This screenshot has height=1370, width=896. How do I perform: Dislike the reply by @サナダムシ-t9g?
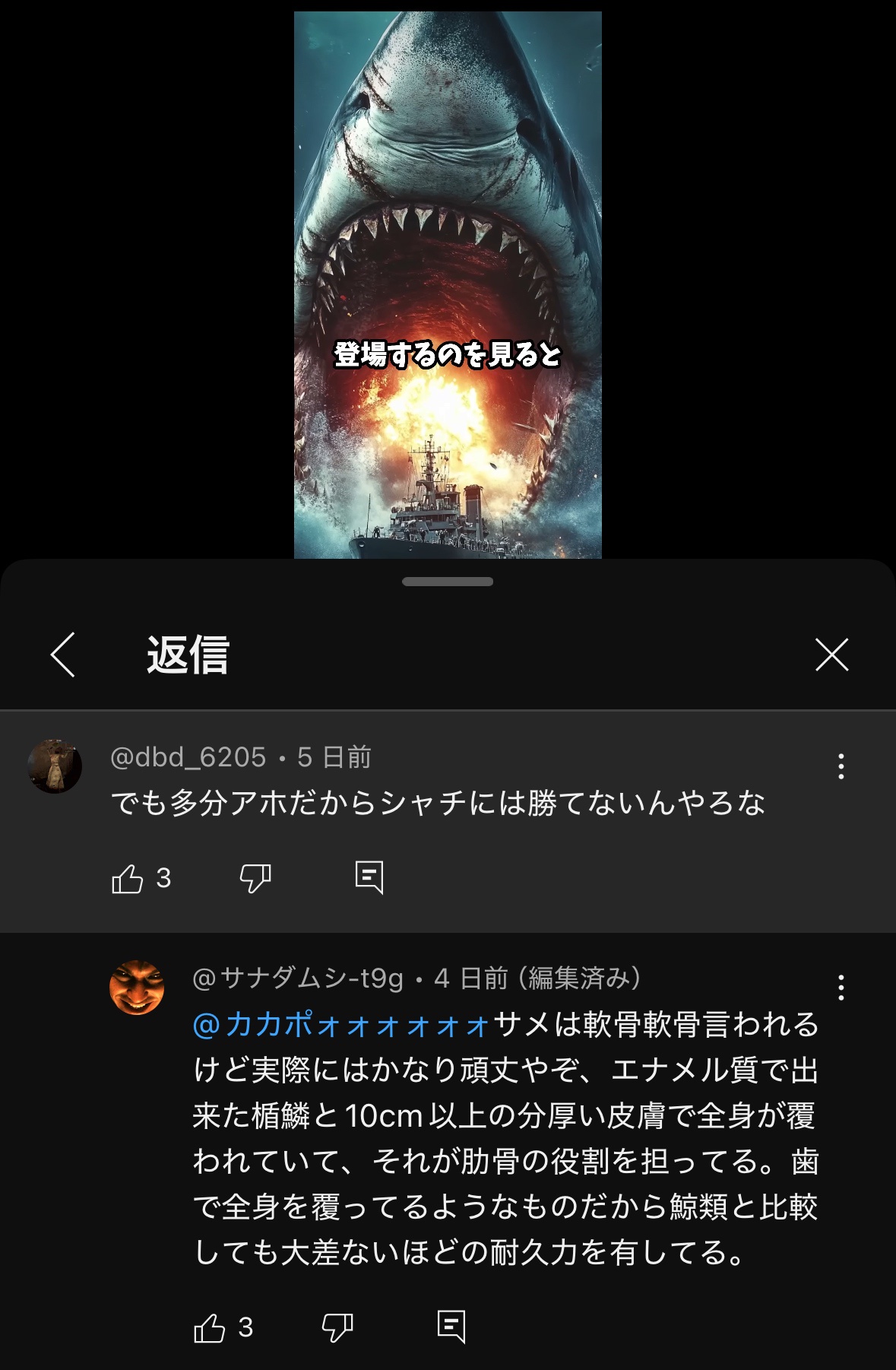coord(337,1327)
